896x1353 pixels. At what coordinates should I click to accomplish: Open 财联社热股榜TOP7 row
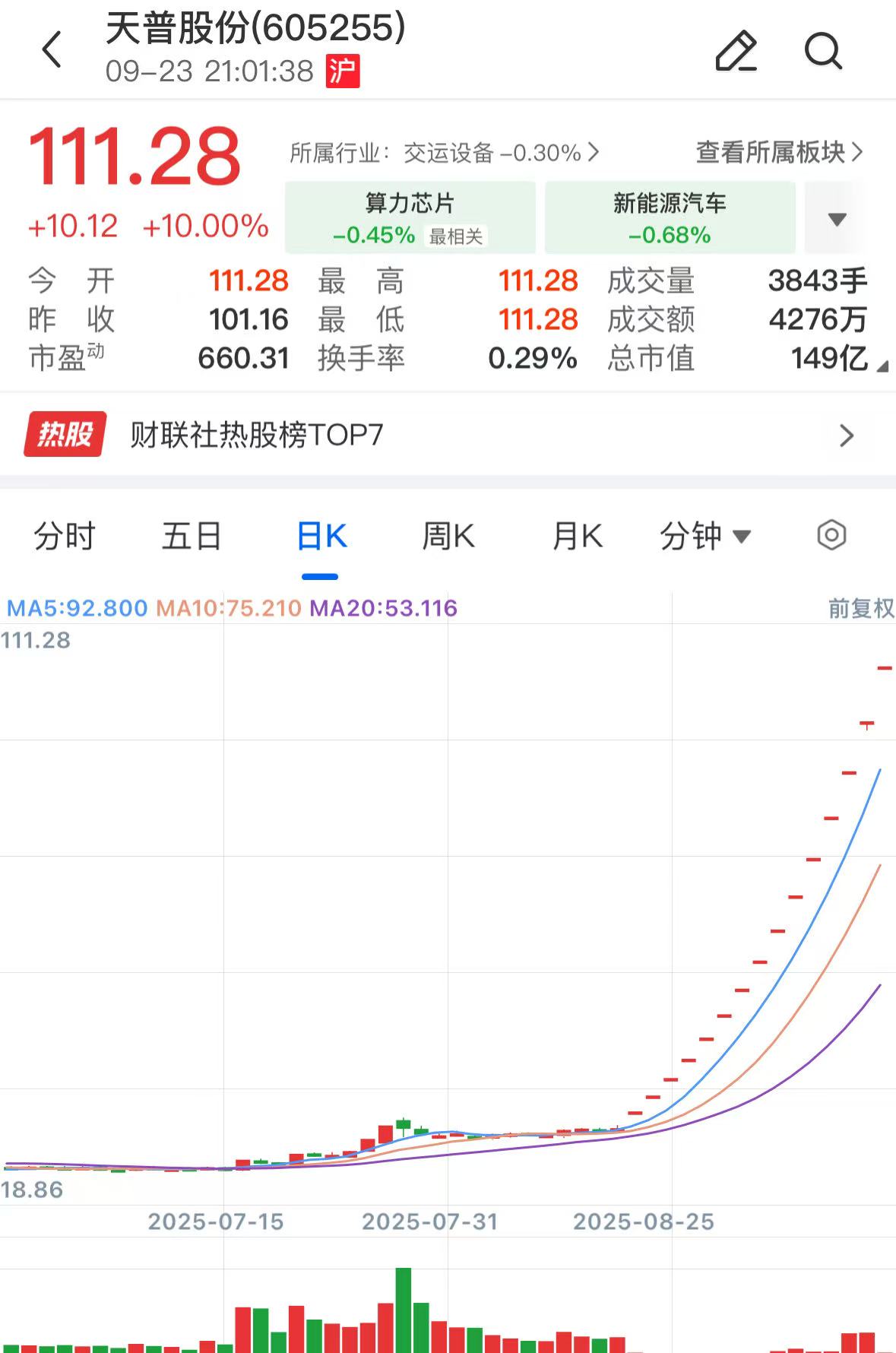(x=448, y=435)
